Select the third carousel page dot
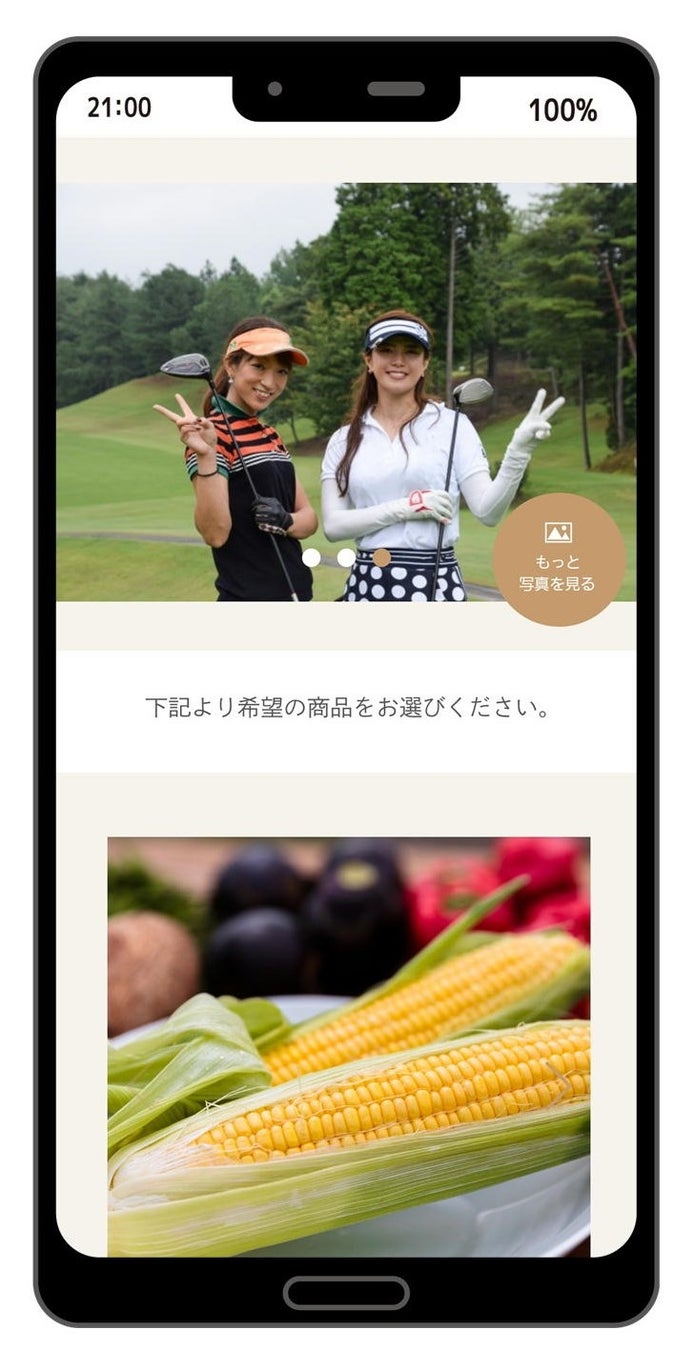694x1350 pixels. pyautogui.click(x=381, y=558)
